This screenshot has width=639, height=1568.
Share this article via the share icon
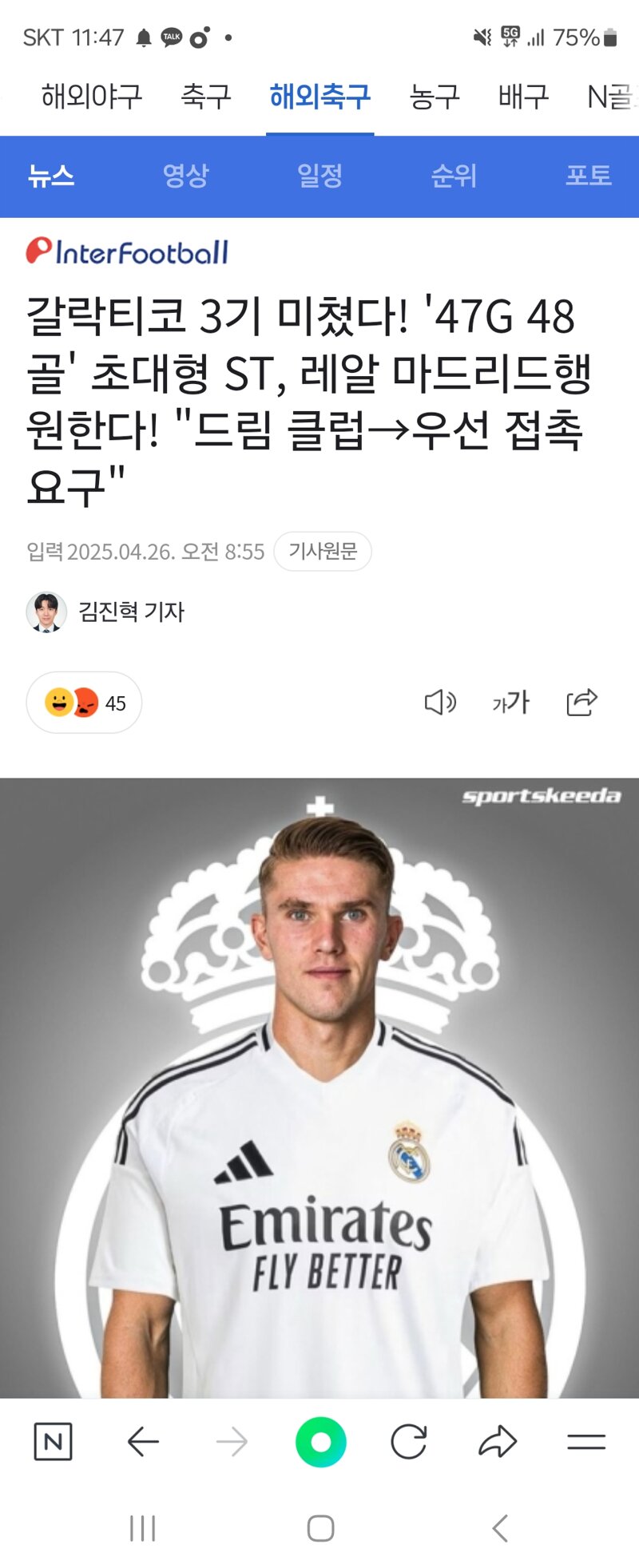[581, 703]
